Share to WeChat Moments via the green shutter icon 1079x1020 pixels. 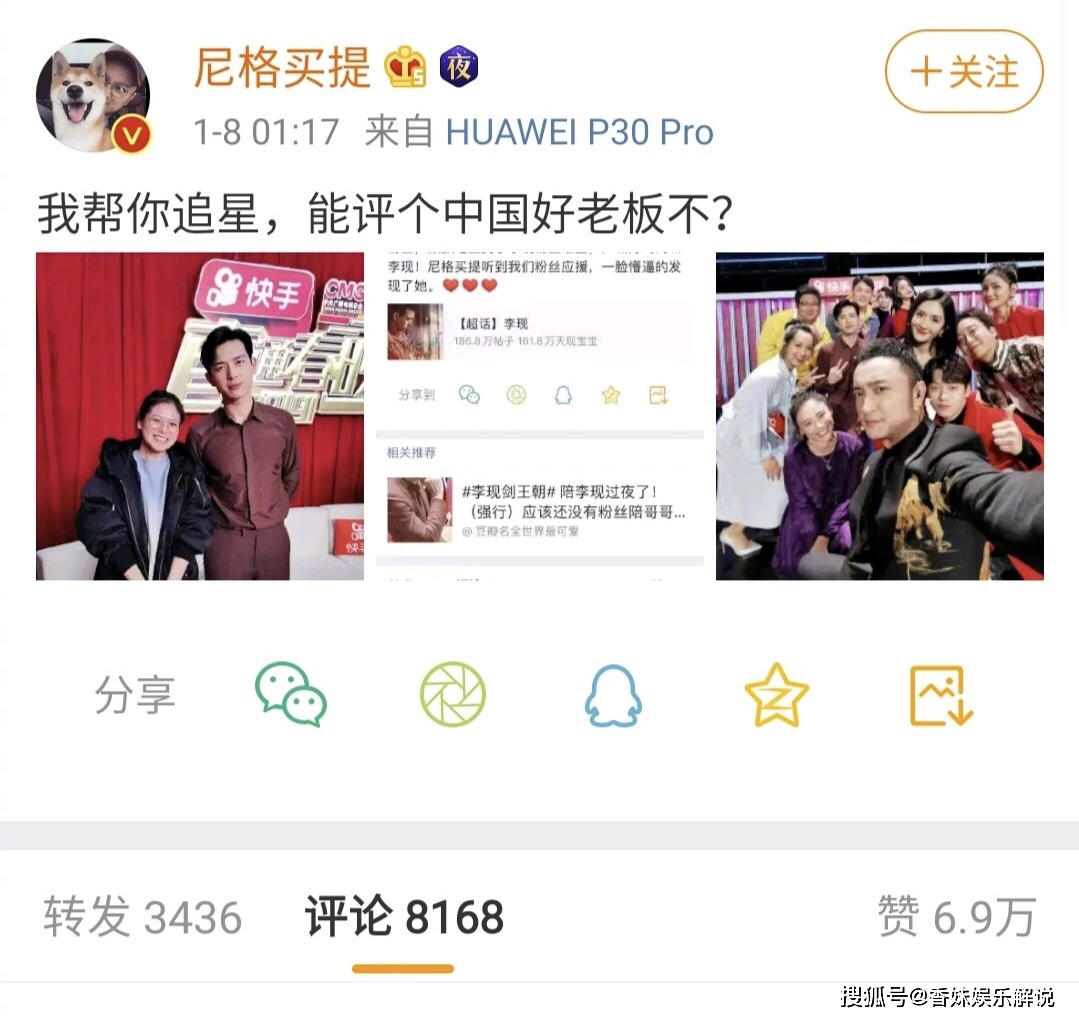(452, 694)
